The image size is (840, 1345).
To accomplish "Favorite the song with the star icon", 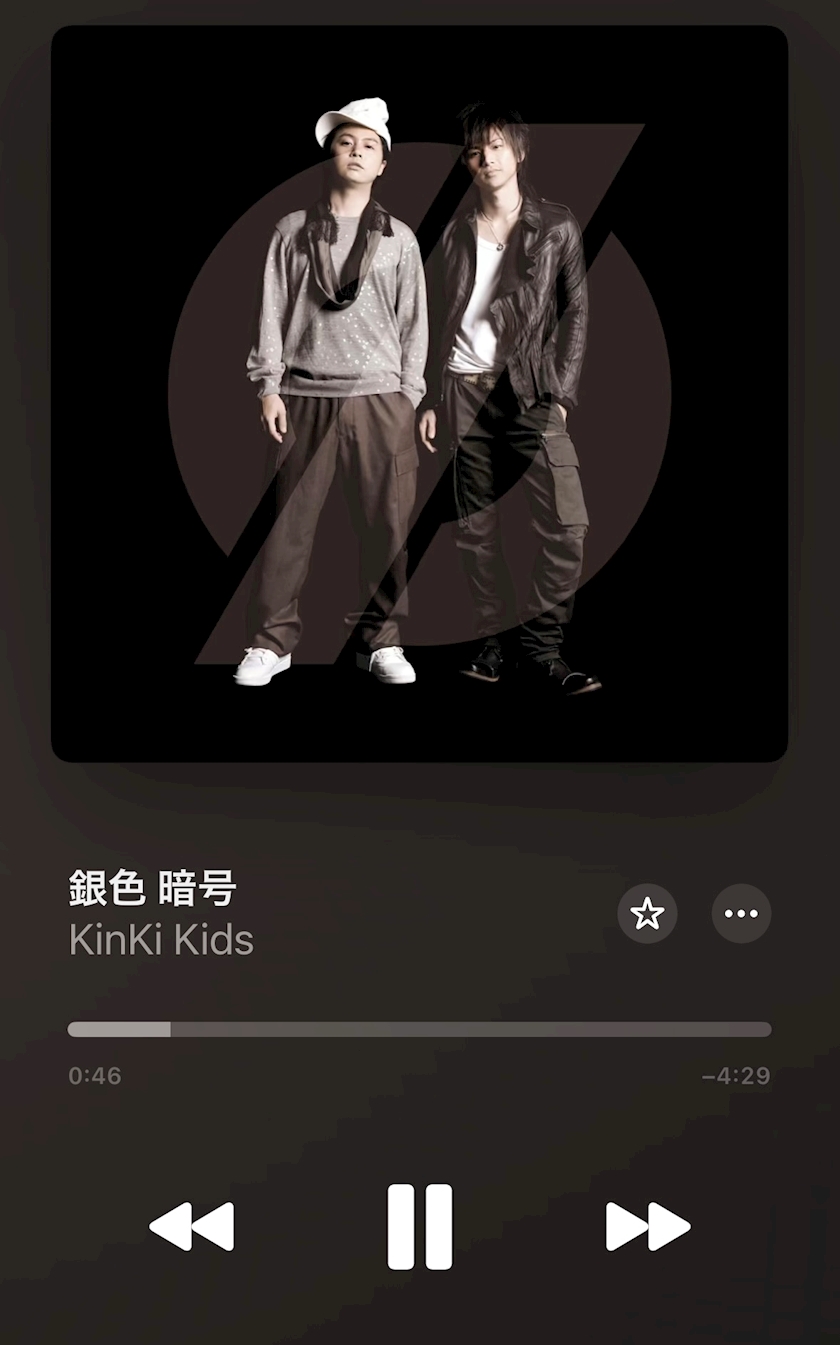I will click(x=648, y=913).
